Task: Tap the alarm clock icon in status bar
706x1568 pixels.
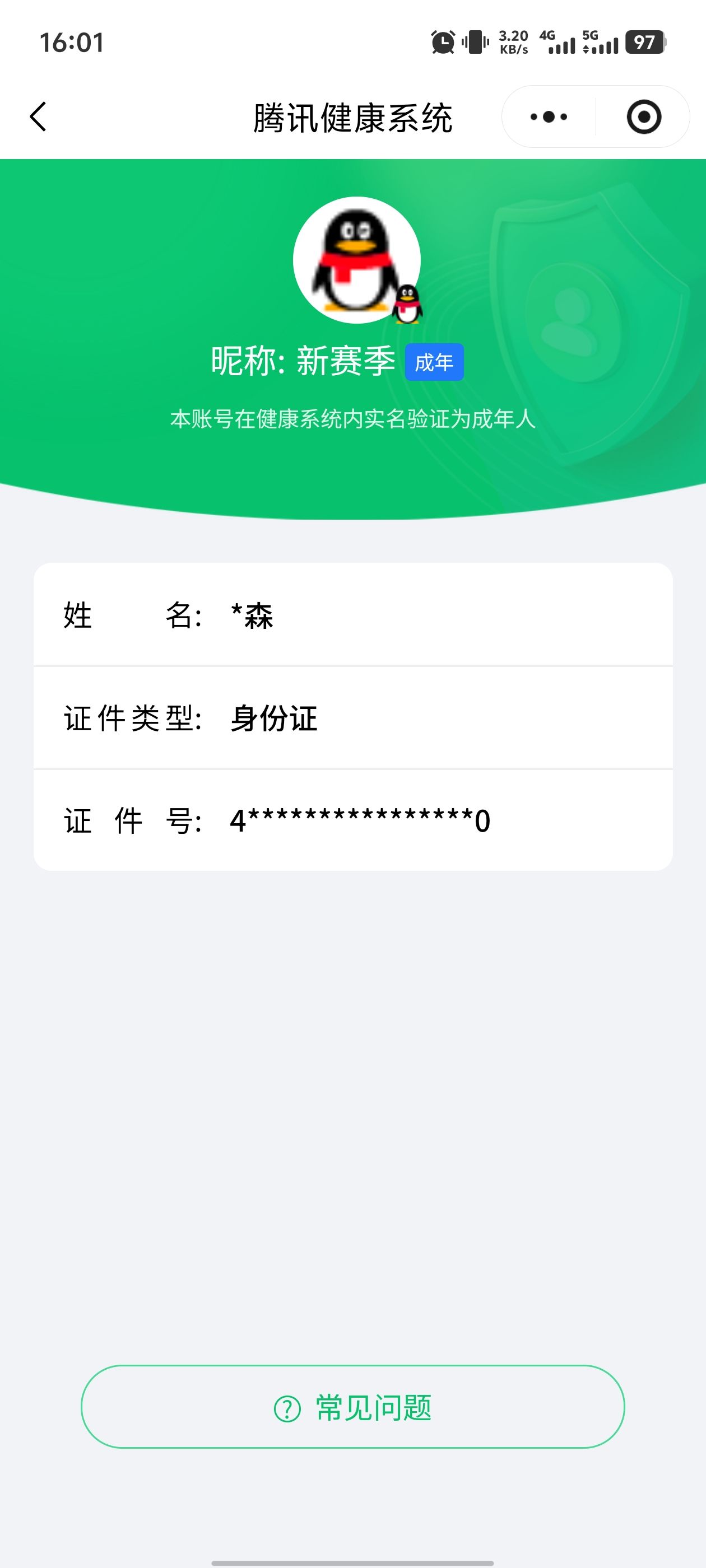Action: 441,43
